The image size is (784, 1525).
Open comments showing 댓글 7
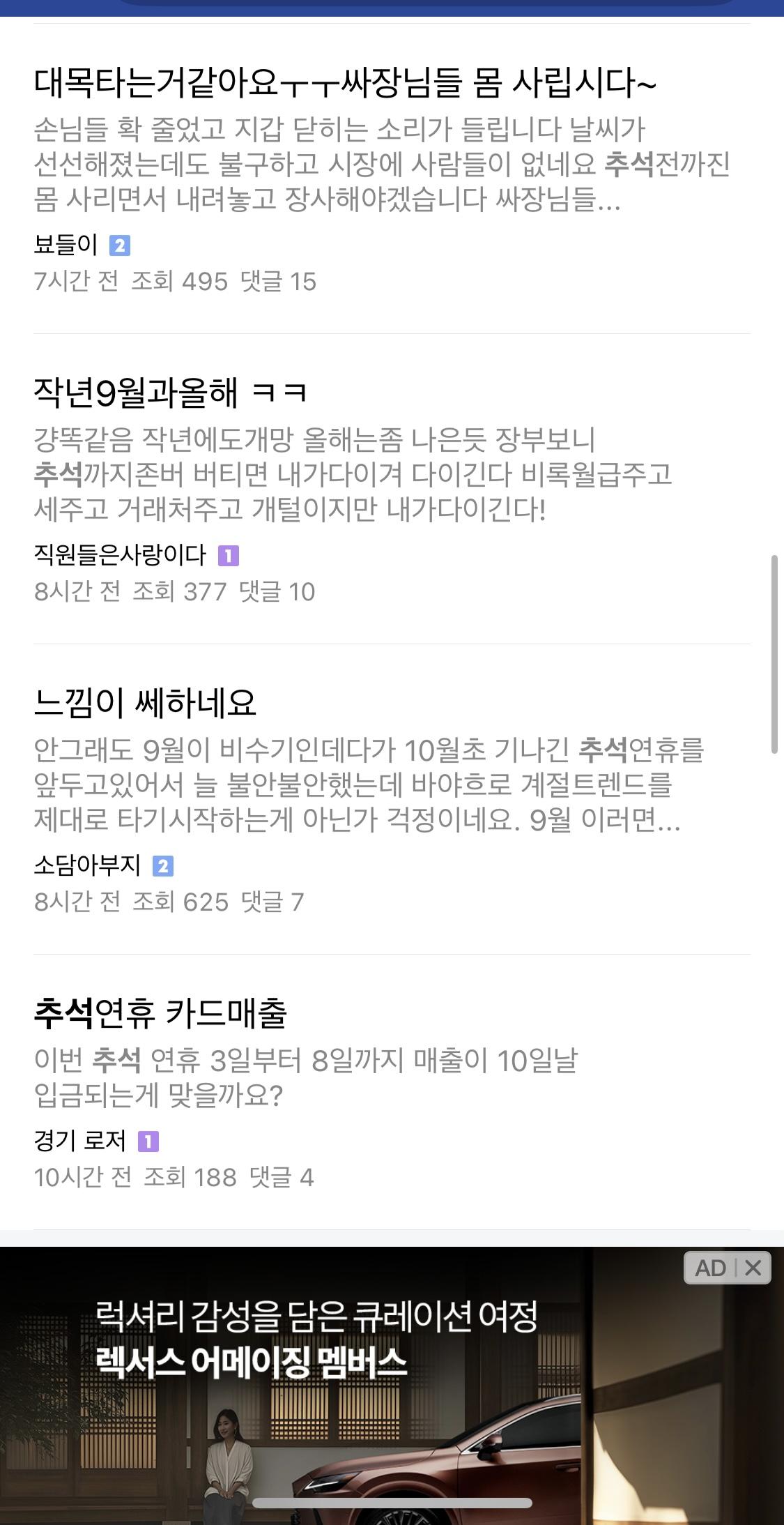pos(272,902)
